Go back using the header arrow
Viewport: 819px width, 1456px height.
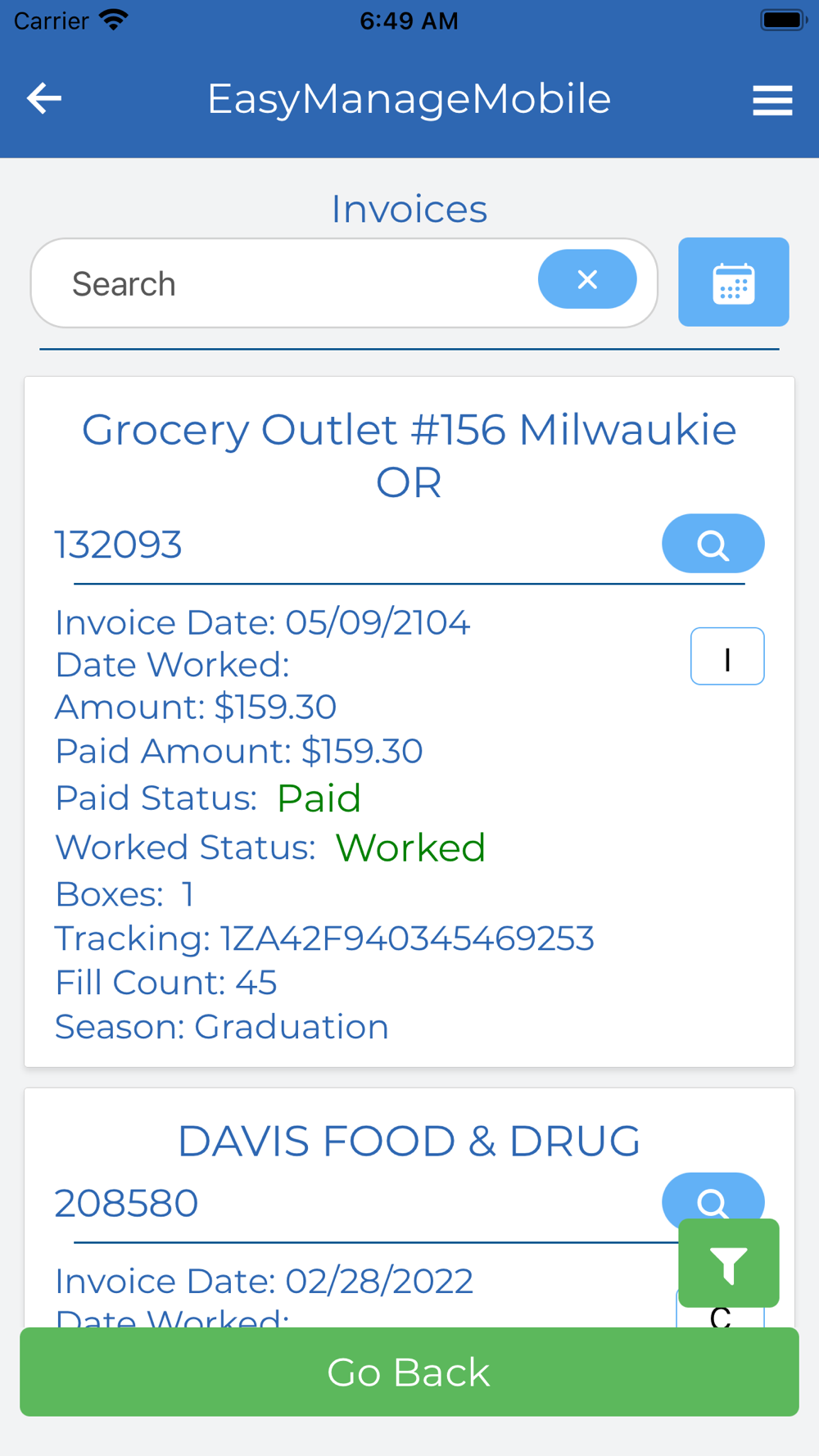click(44, 99)
